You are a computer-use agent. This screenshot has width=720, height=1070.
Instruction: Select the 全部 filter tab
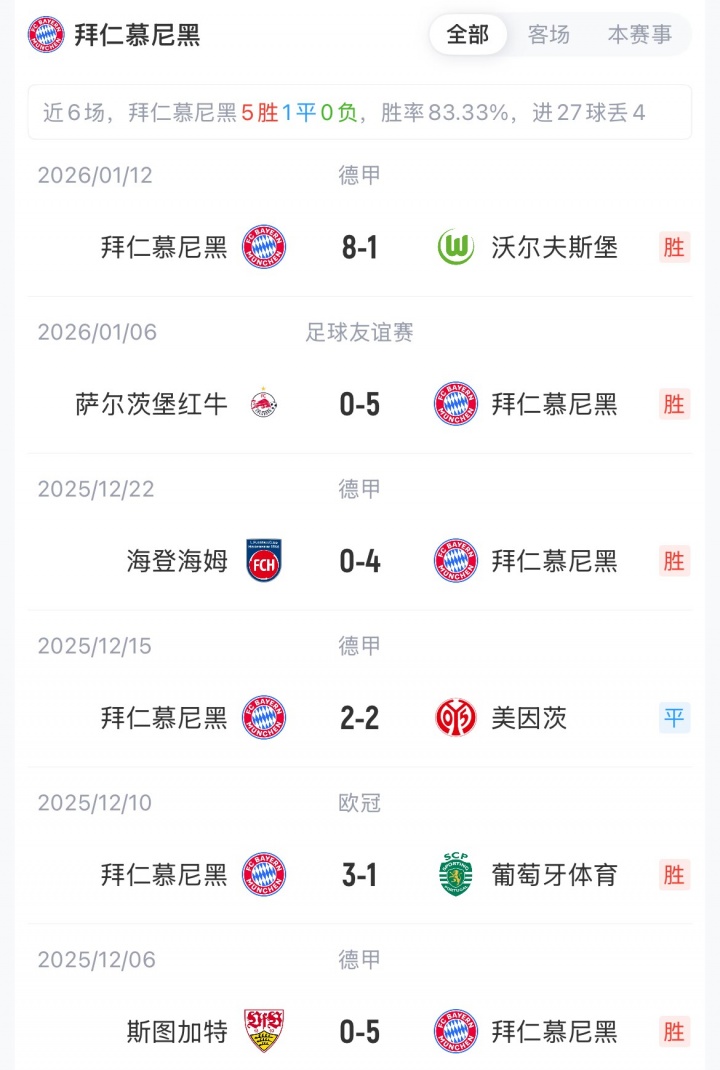[468, 35]
